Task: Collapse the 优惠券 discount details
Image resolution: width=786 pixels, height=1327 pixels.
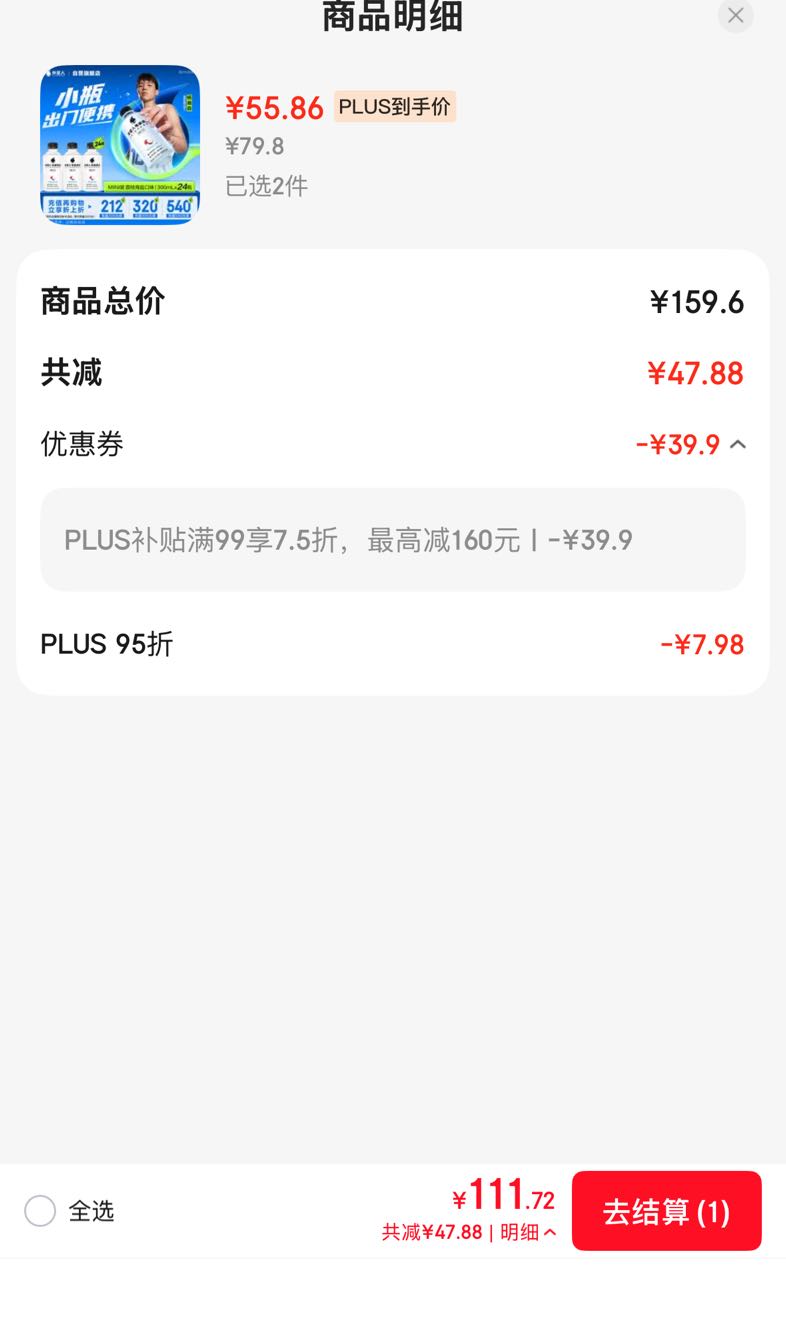Action: click(738, 445)
